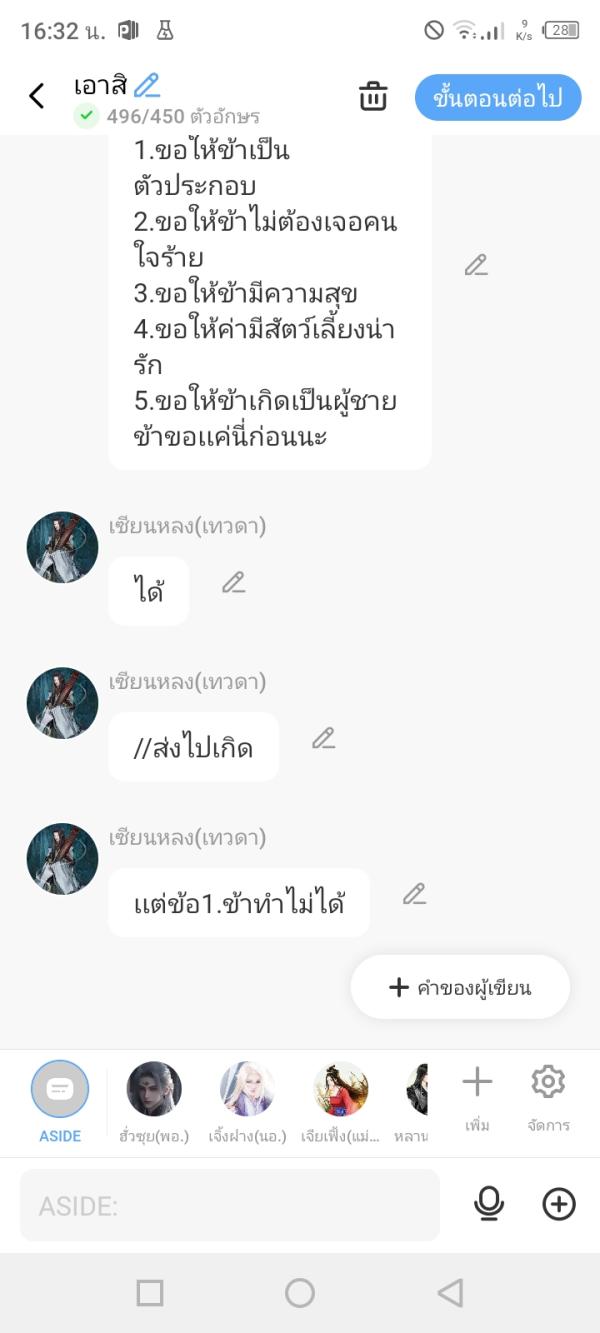Open จัดการ character settings
The image size is (600, 1333).
click(548, 1090)
